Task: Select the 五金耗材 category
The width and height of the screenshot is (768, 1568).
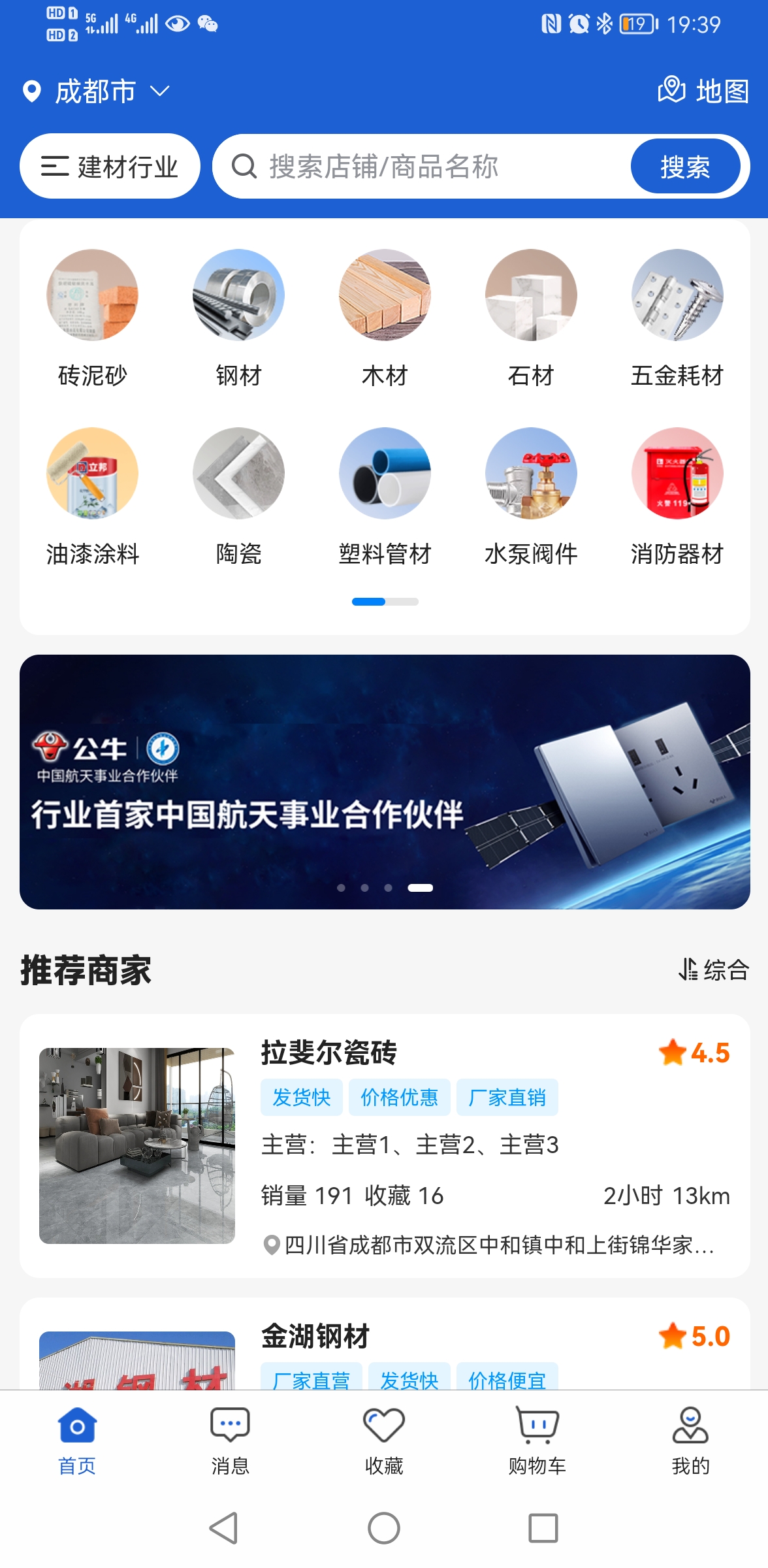Action: (x=677, y=317)
